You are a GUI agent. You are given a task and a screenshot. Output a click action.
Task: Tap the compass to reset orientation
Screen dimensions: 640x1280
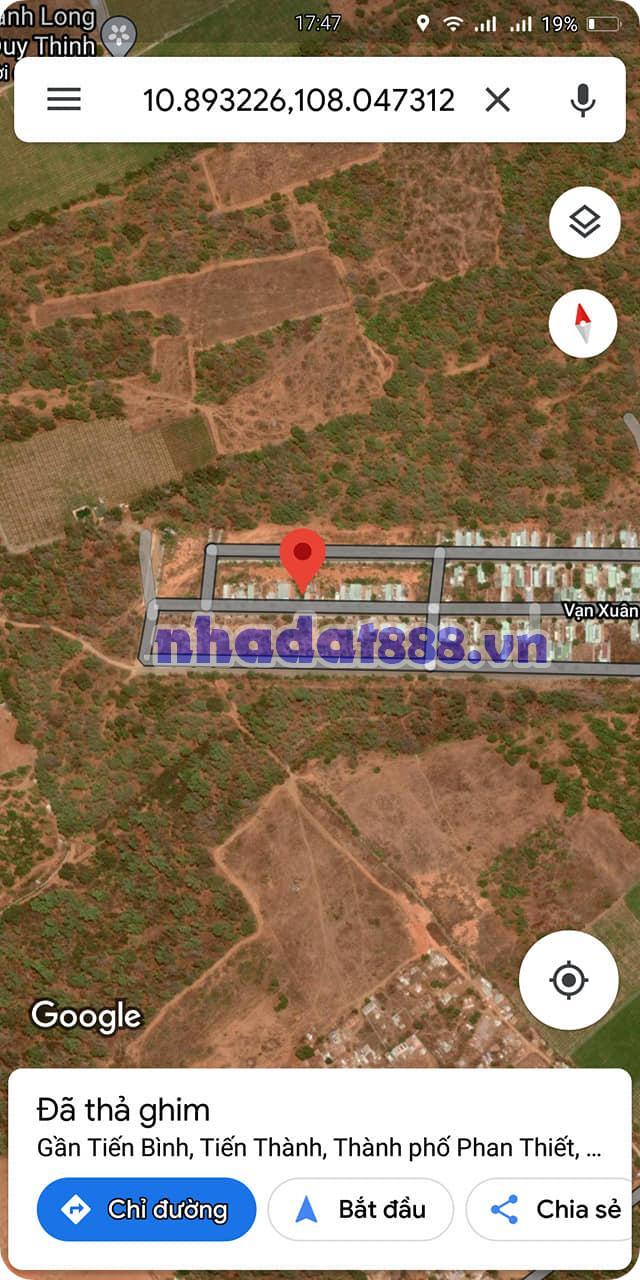584,324
